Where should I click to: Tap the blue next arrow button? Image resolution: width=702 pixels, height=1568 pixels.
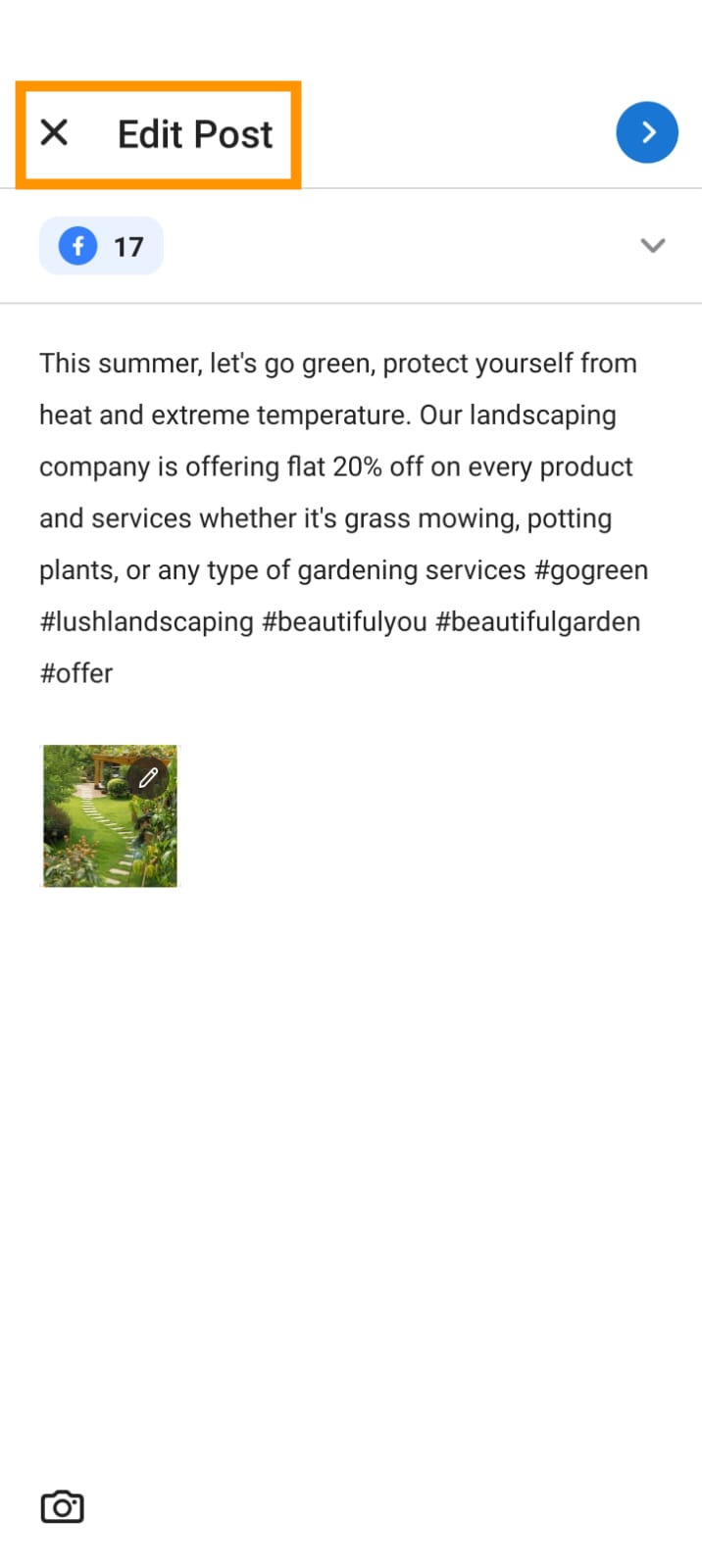(646, 132)
